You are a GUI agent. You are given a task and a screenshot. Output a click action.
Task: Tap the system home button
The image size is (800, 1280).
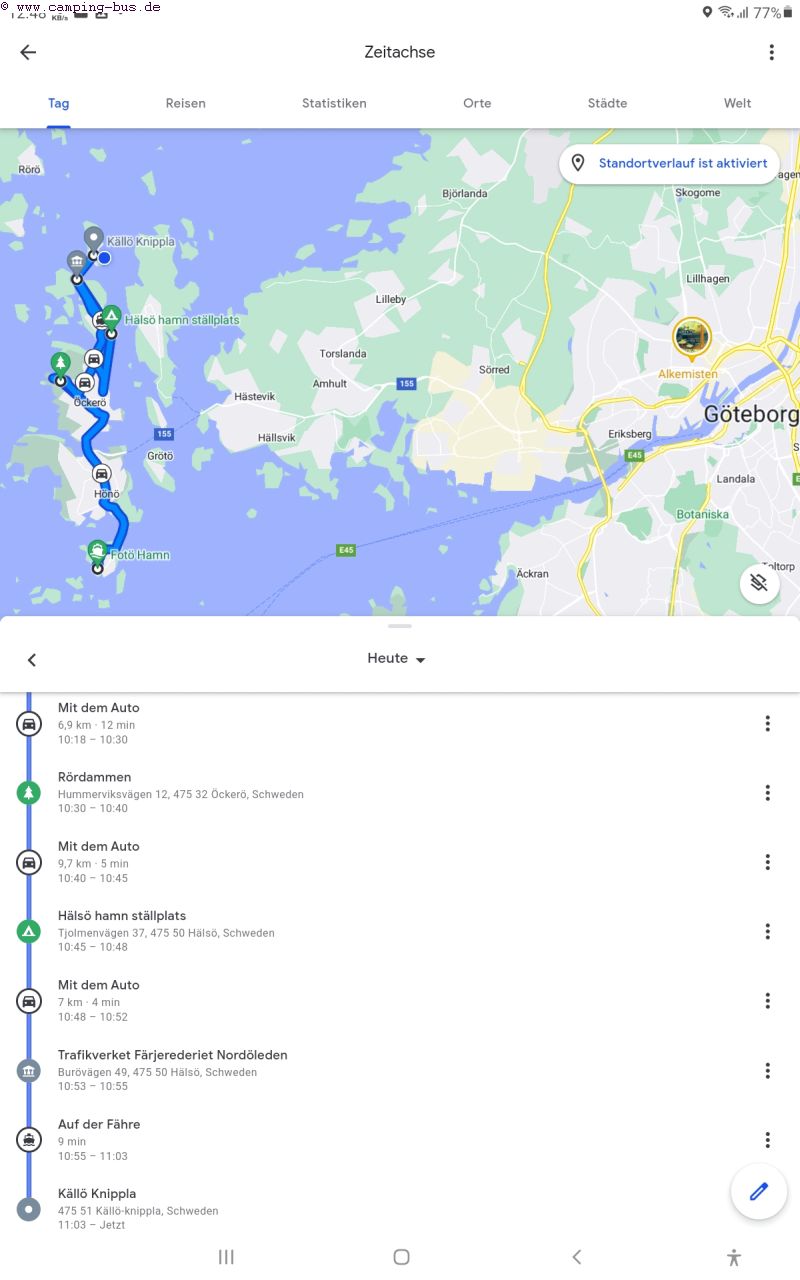(x=401, y=1257)
